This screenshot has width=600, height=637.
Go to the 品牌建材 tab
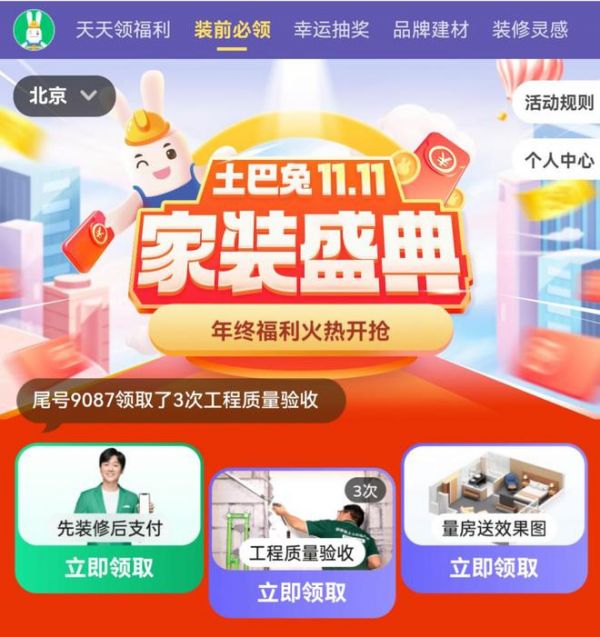coord(431,28)
